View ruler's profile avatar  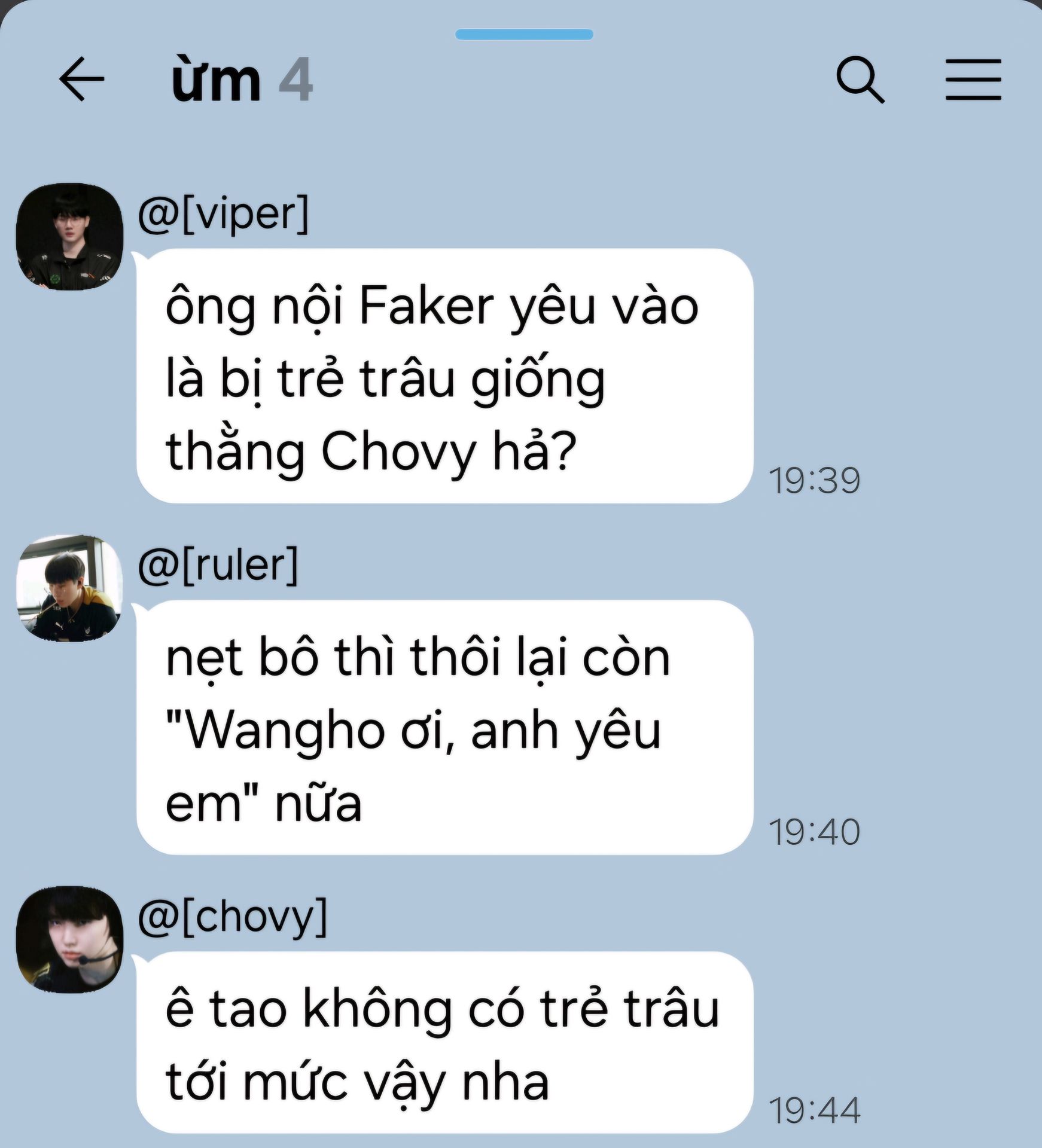click(69, 588)
